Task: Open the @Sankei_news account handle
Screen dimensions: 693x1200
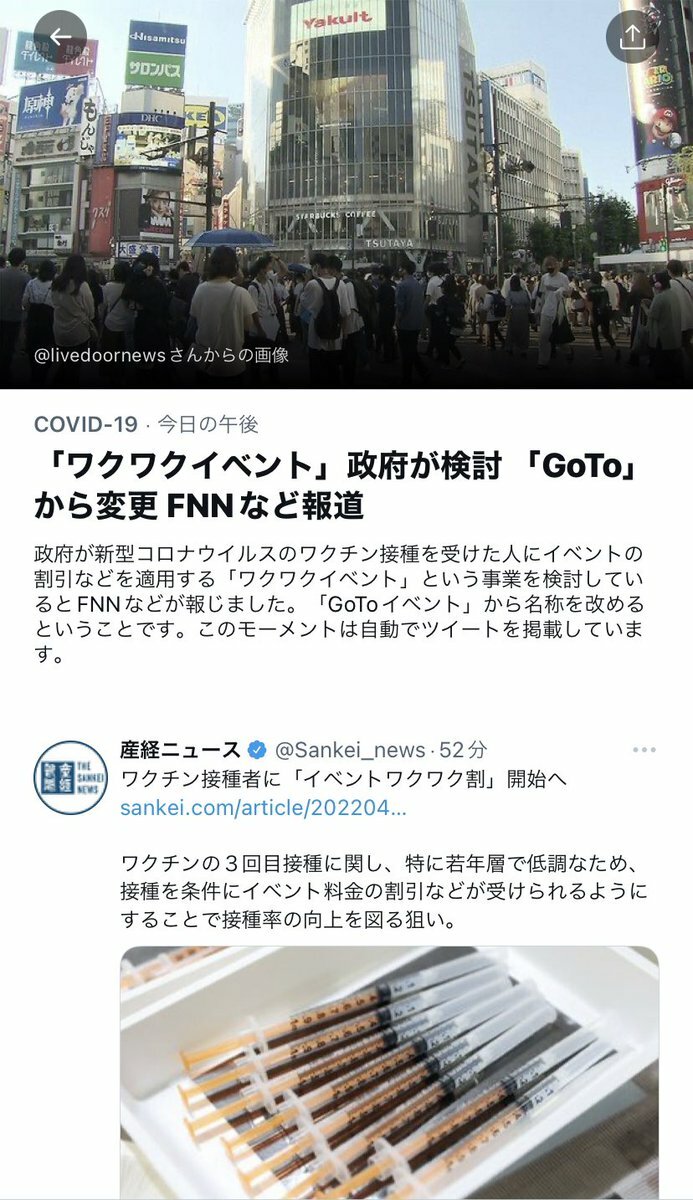Action: 348,750
